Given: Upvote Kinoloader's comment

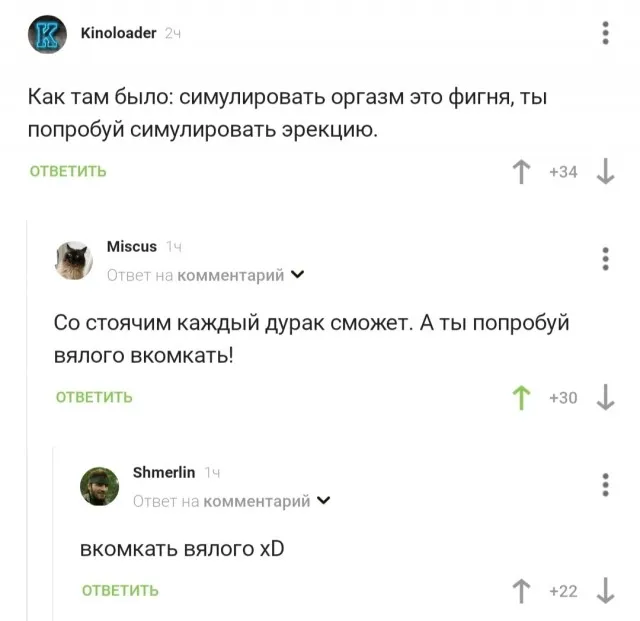Looking at the screenshot, I should coord(520,172).
